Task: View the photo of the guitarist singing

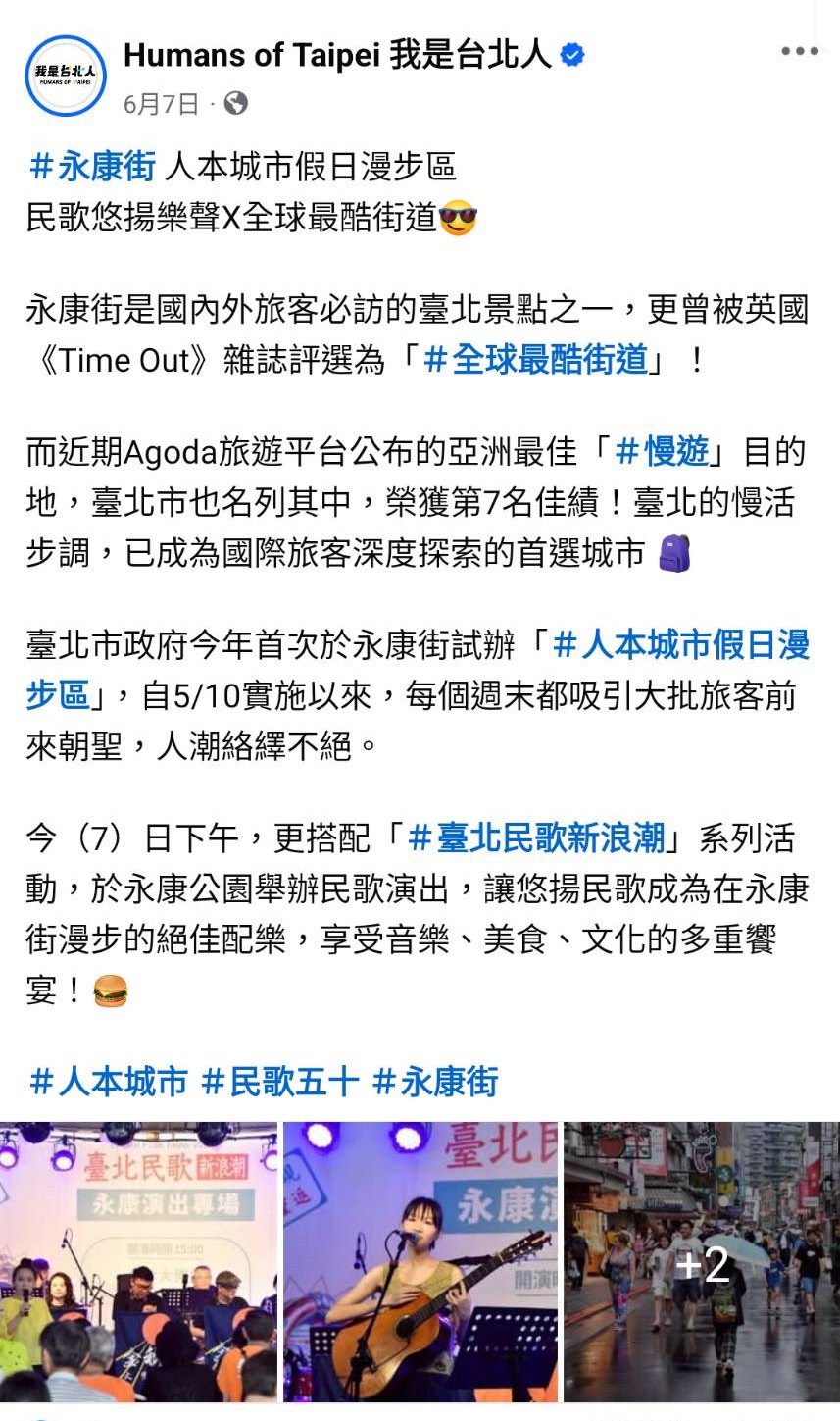Action: (420, 1261)
